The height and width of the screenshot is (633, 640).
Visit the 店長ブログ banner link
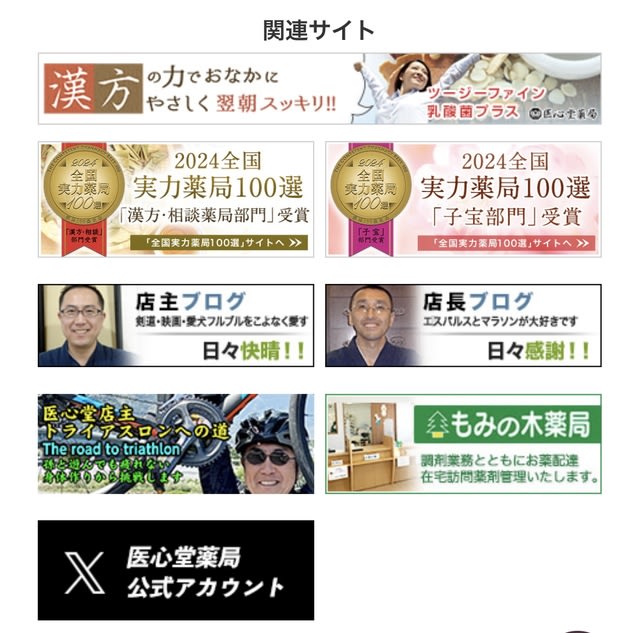pyautogui.click(x=463, y=326)
